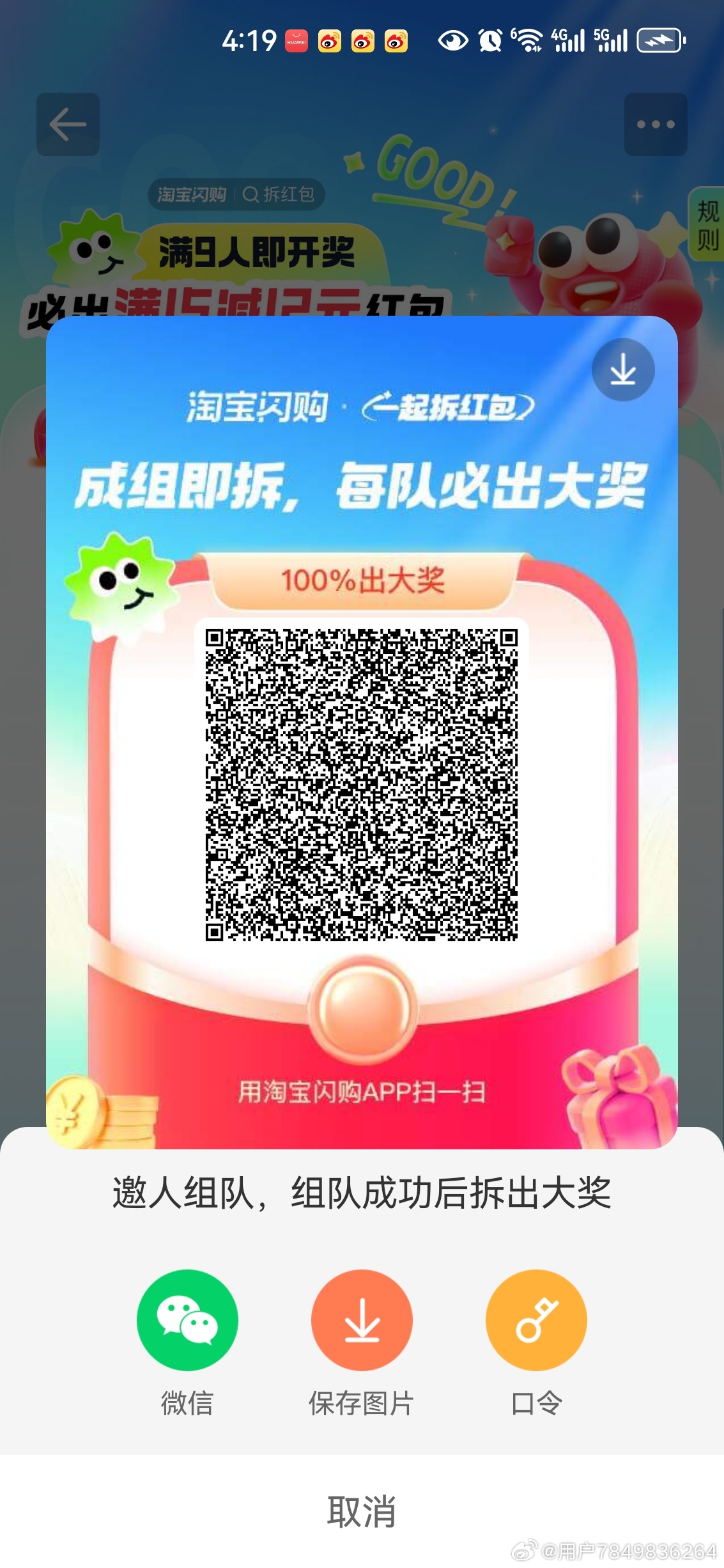Go back with the top-left arrow
The width and height of the screenshot is (724, 1568).
[x=68, y=124]
